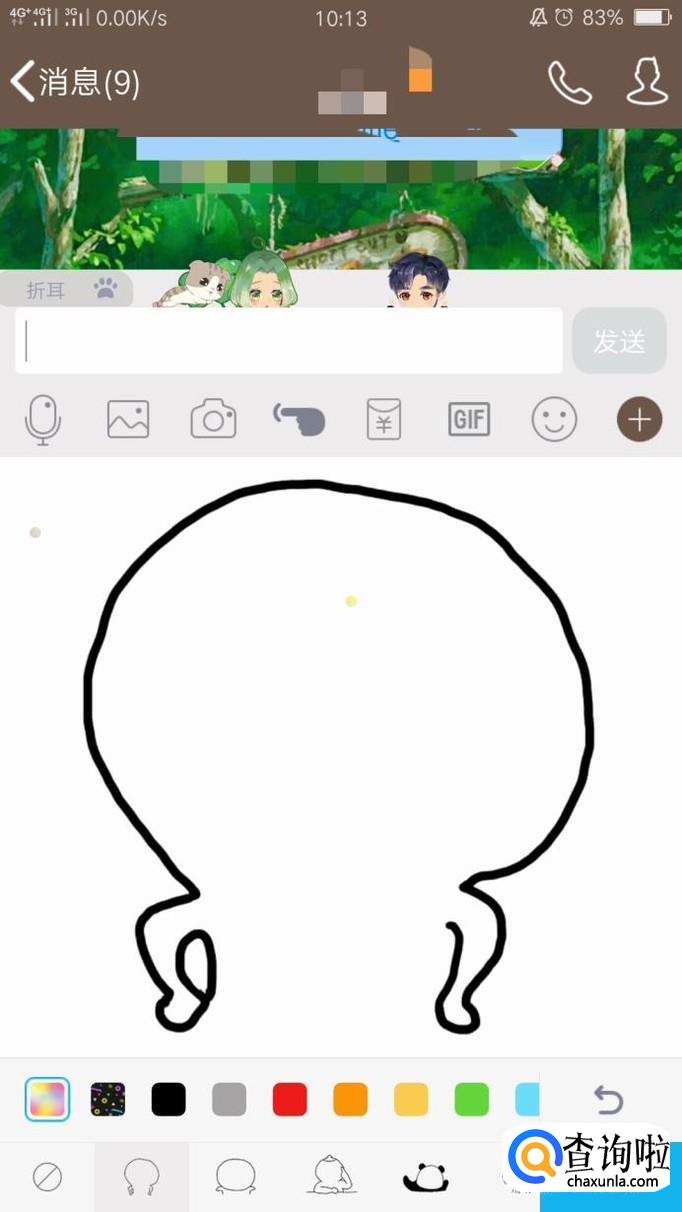Undo the last drawing stroke
682x1212 pixels.
(x=608, y=1100)
